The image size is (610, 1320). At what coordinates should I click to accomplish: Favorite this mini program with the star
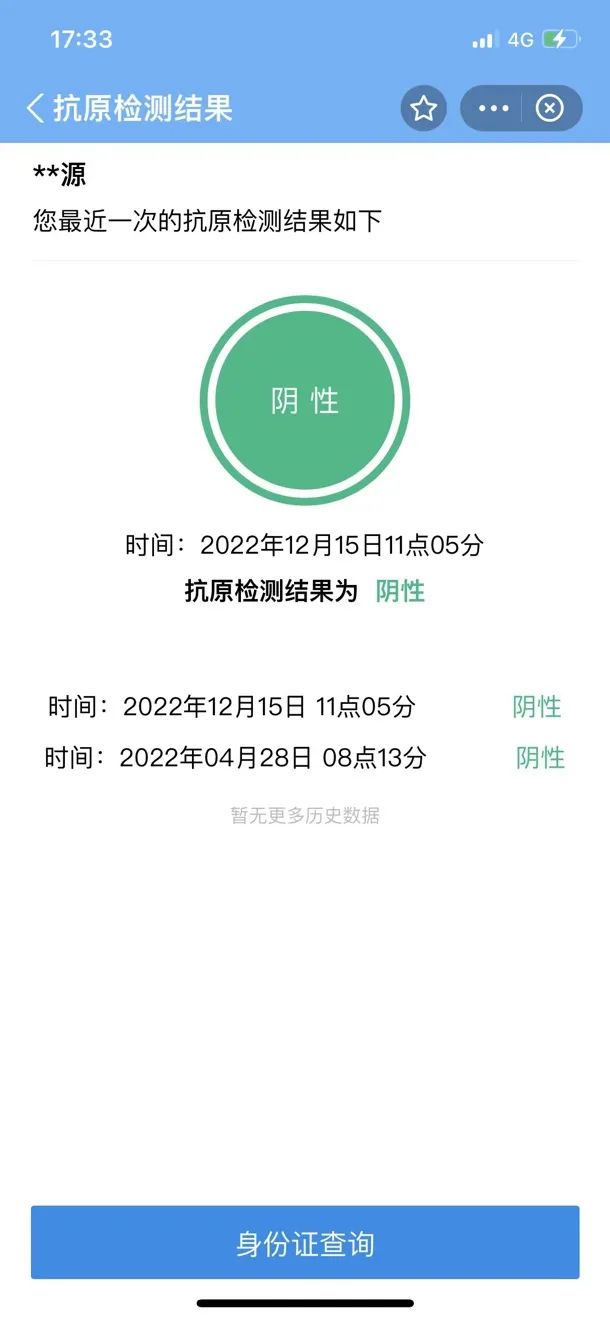pyautogui.click(x=424, y=108)
